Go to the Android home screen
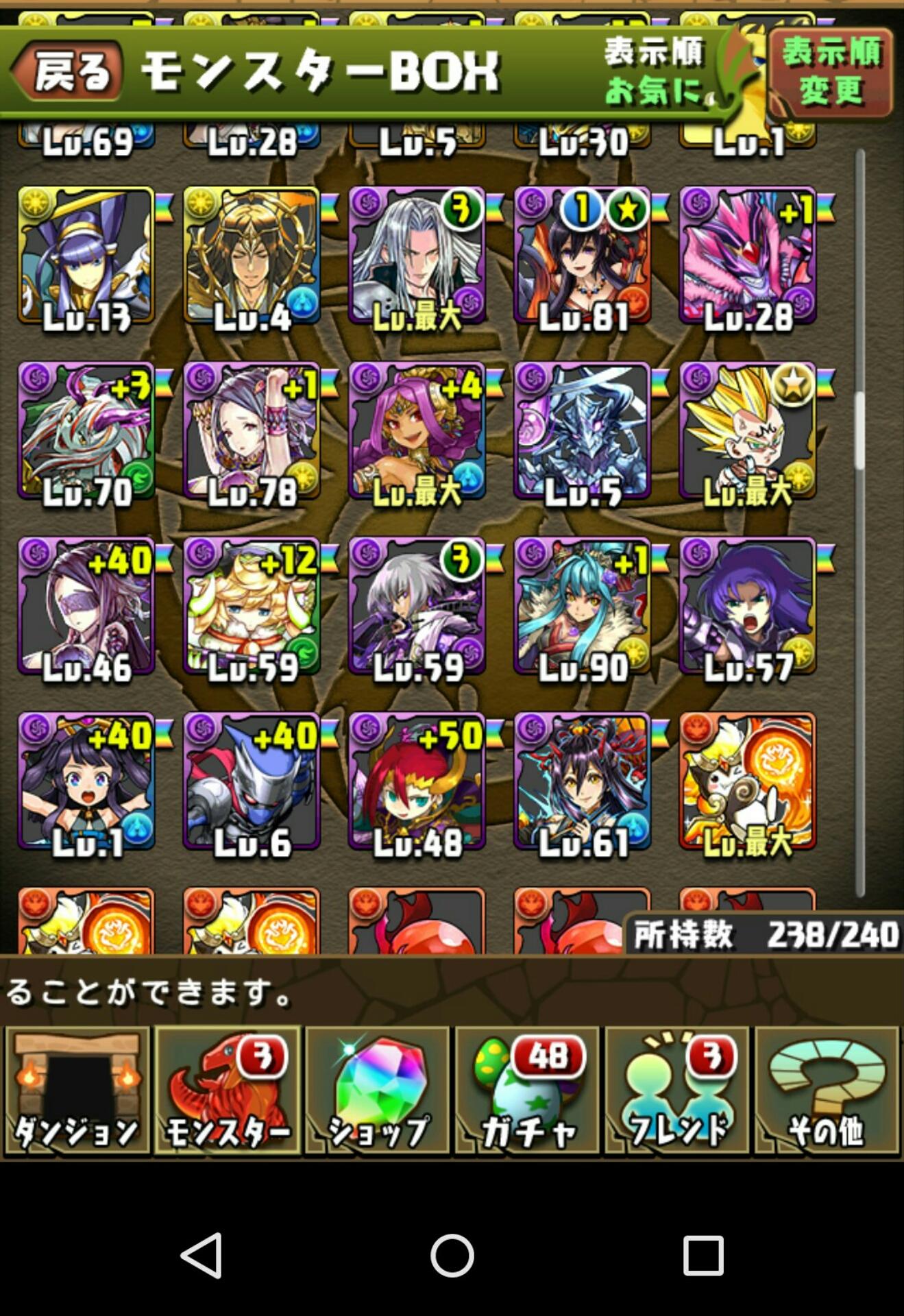904x1316 pixels. 452,1256
